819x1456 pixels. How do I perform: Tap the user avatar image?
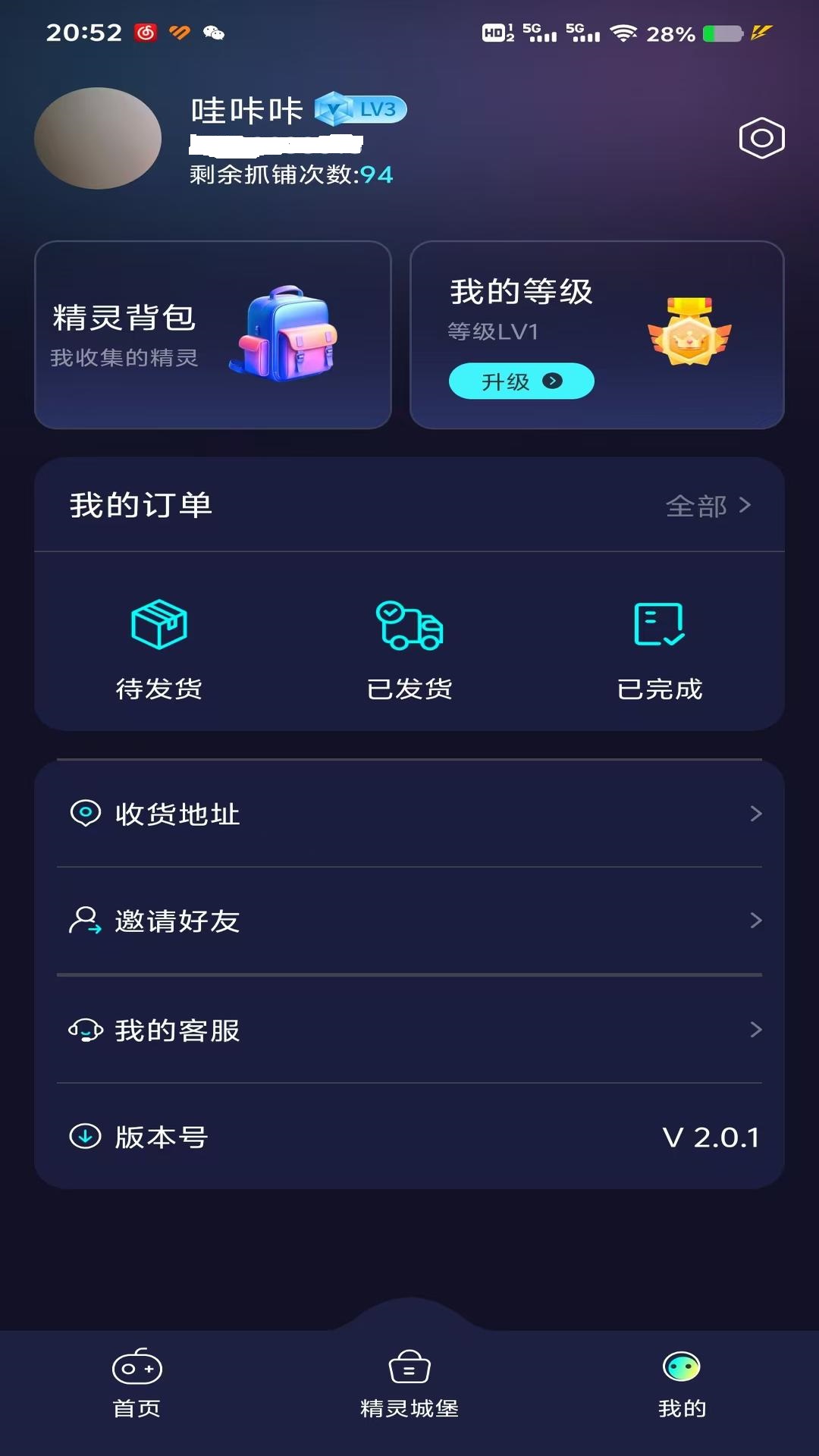pos(98,138)
